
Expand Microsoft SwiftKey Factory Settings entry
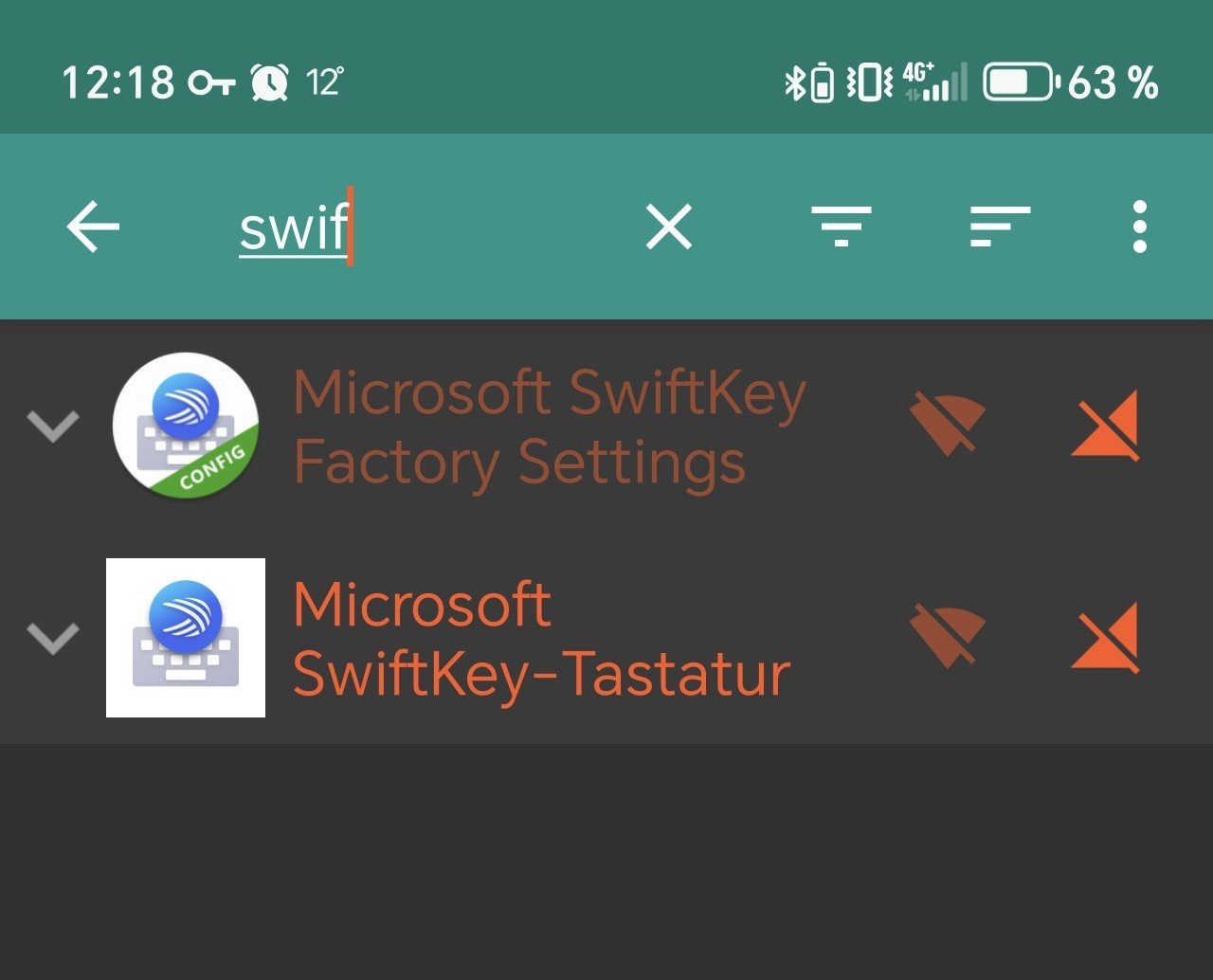click(x=53, y=426)
